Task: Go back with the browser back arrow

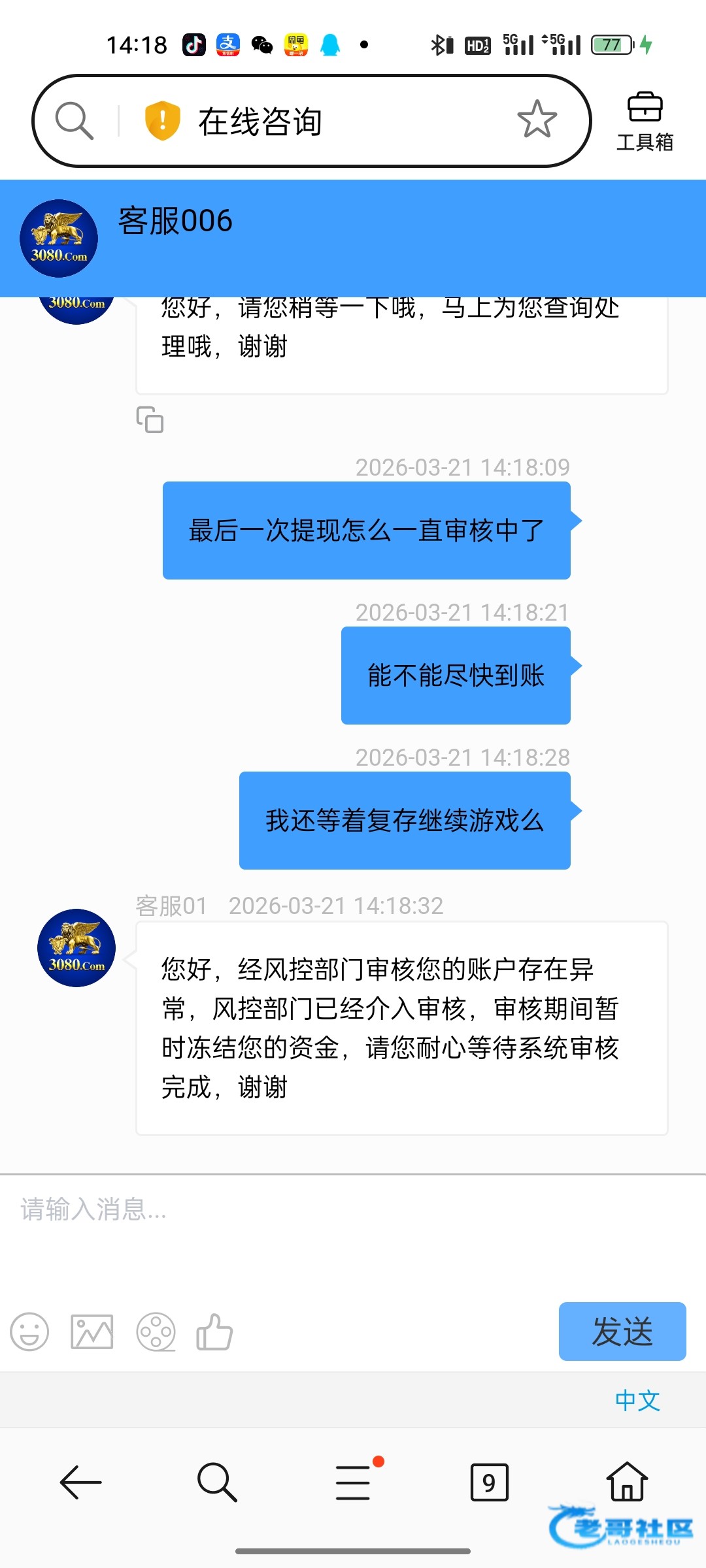Action: point(81,1482)
